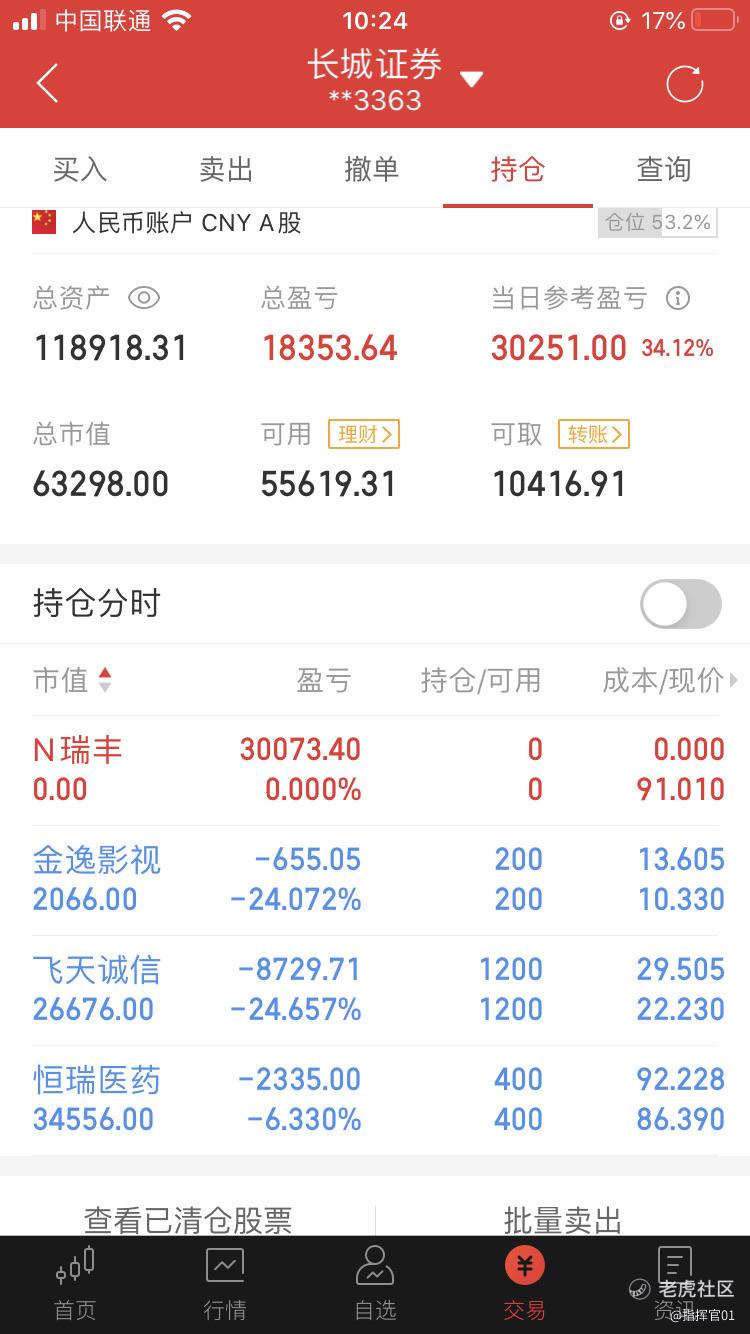Screen dimensions: 750x1334
Task: Open the 长城证券 account dropdown
Action: (x=471, y=79)
